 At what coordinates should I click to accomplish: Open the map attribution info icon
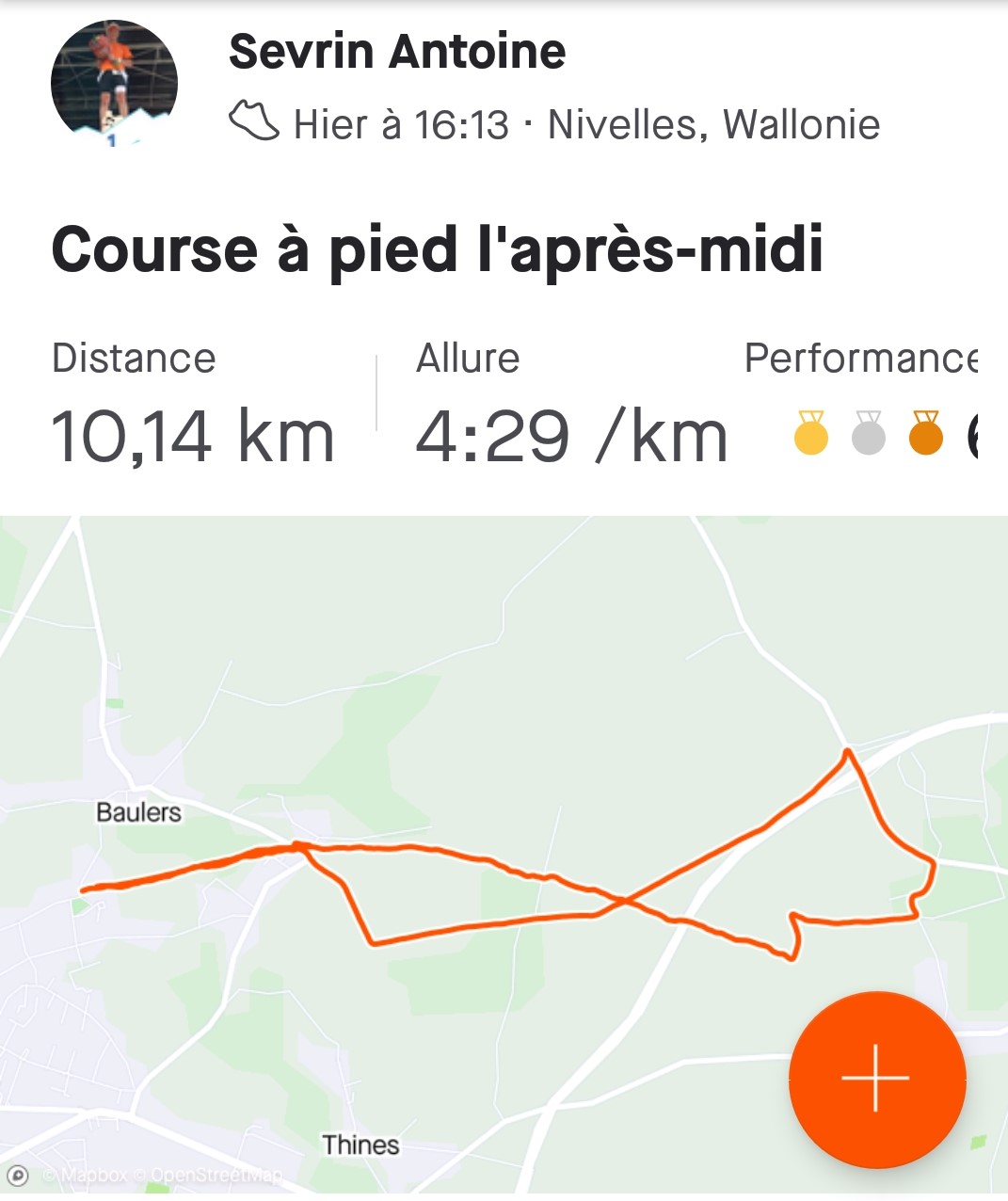pos(18,1175)
